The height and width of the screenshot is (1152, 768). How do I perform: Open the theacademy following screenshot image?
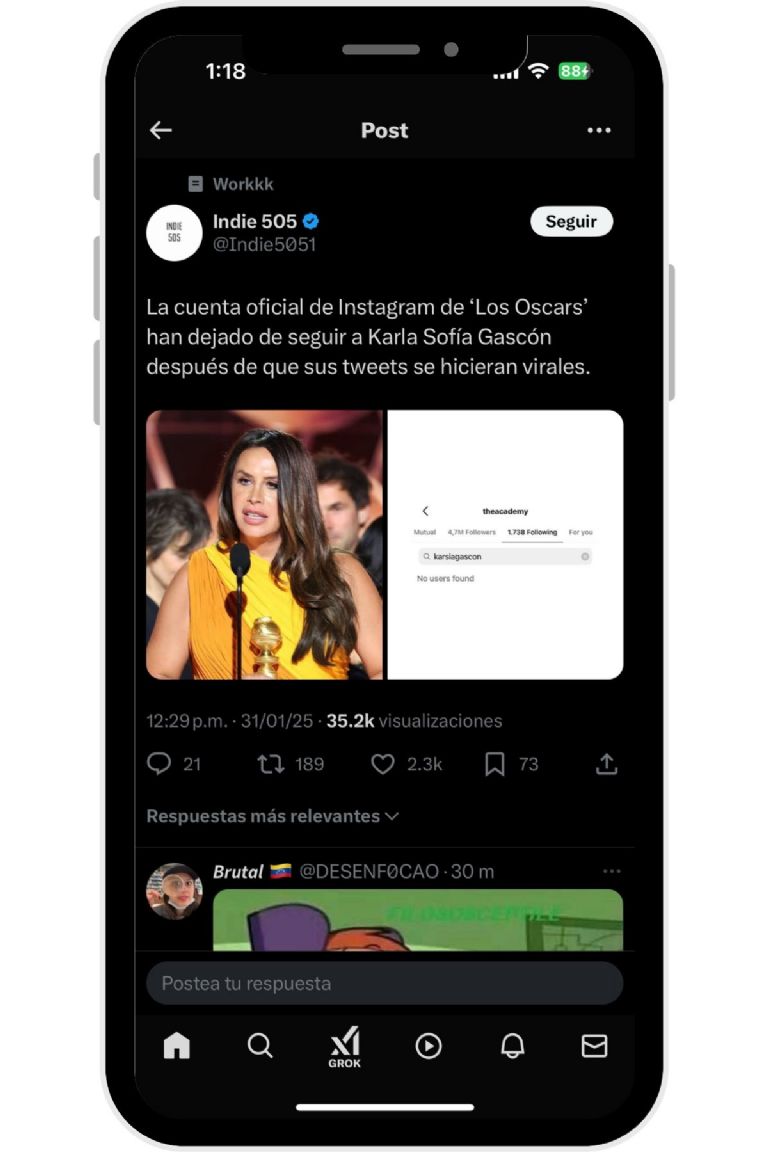point(505,544)
